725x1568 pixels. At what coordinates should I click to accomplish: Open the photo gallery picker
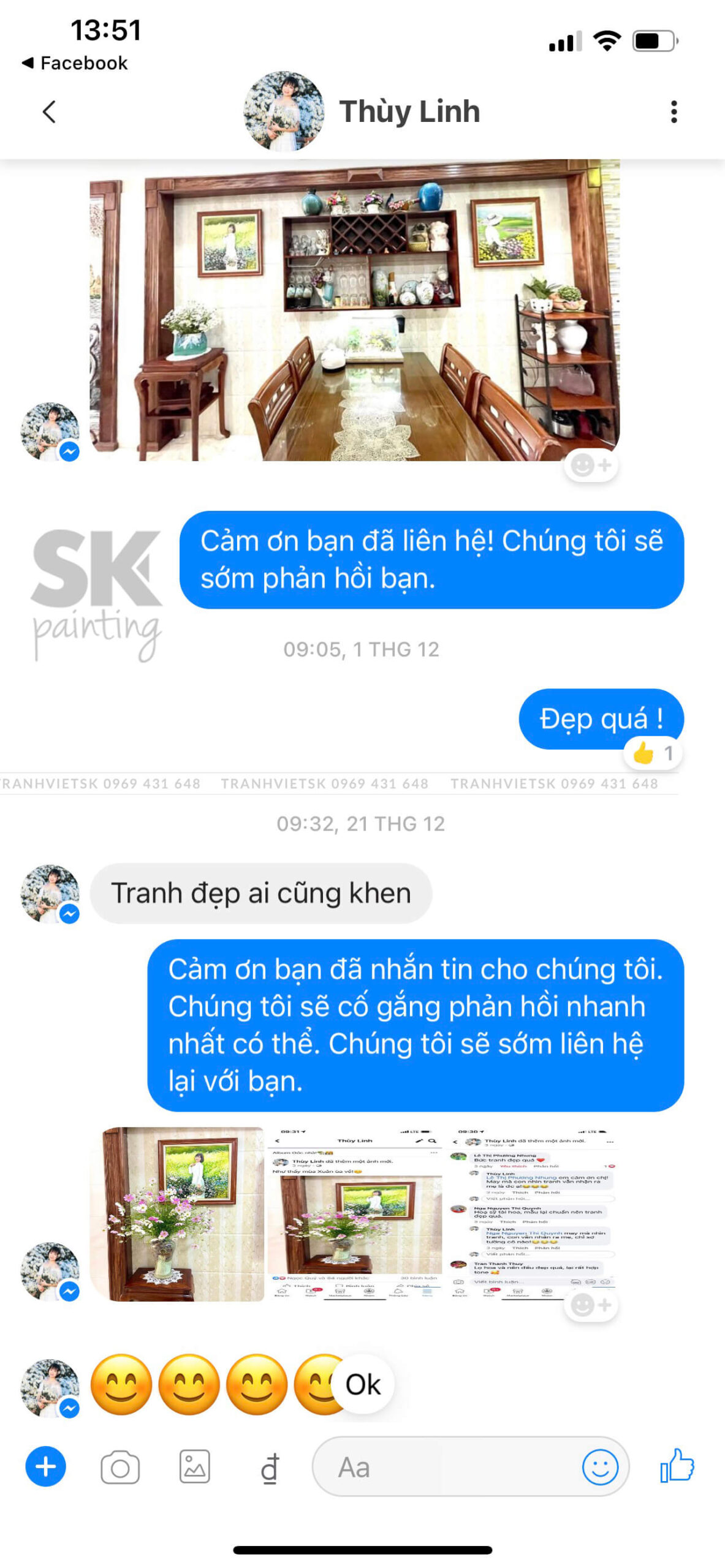point(195,1466)
